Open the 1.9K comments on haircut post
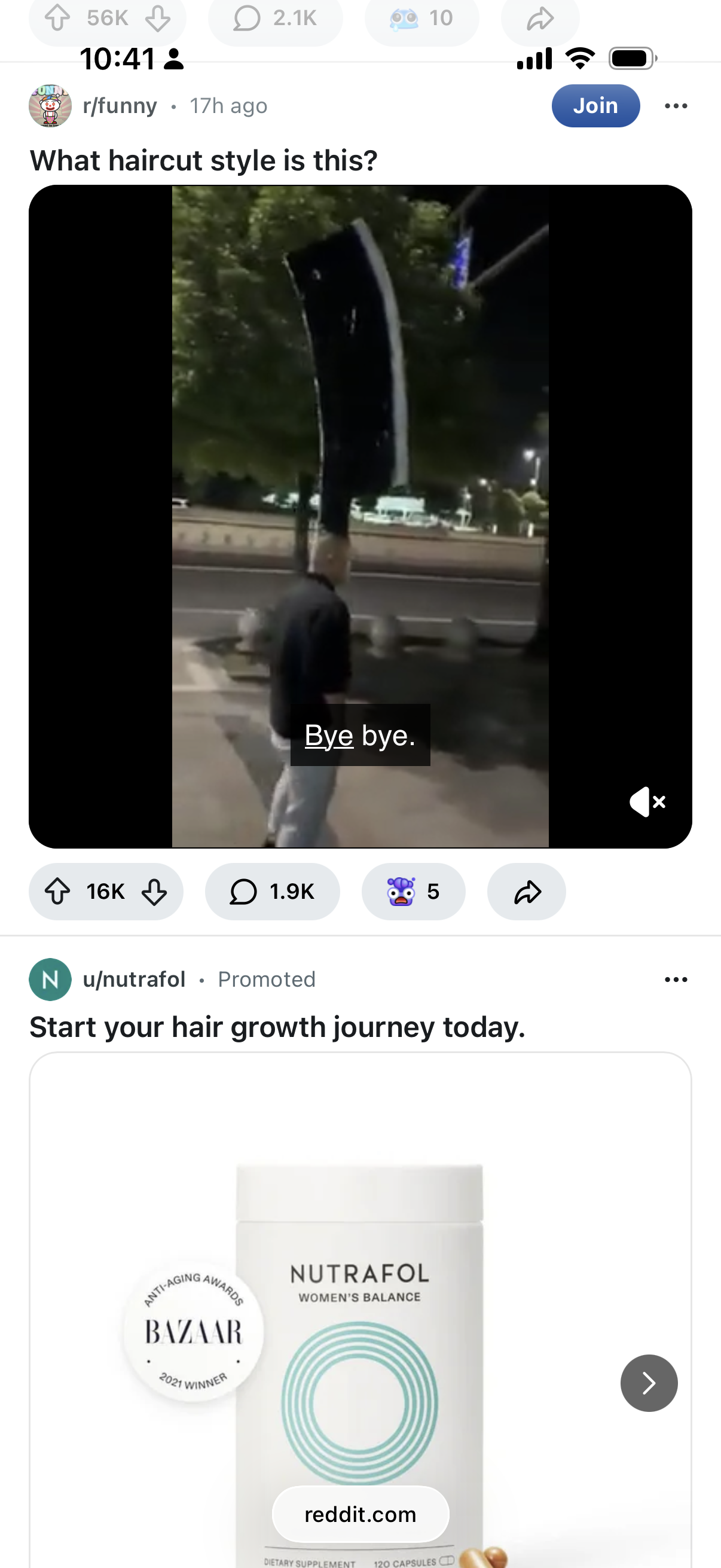Screen dimensions: 721x1568 [x=272, y=892]
